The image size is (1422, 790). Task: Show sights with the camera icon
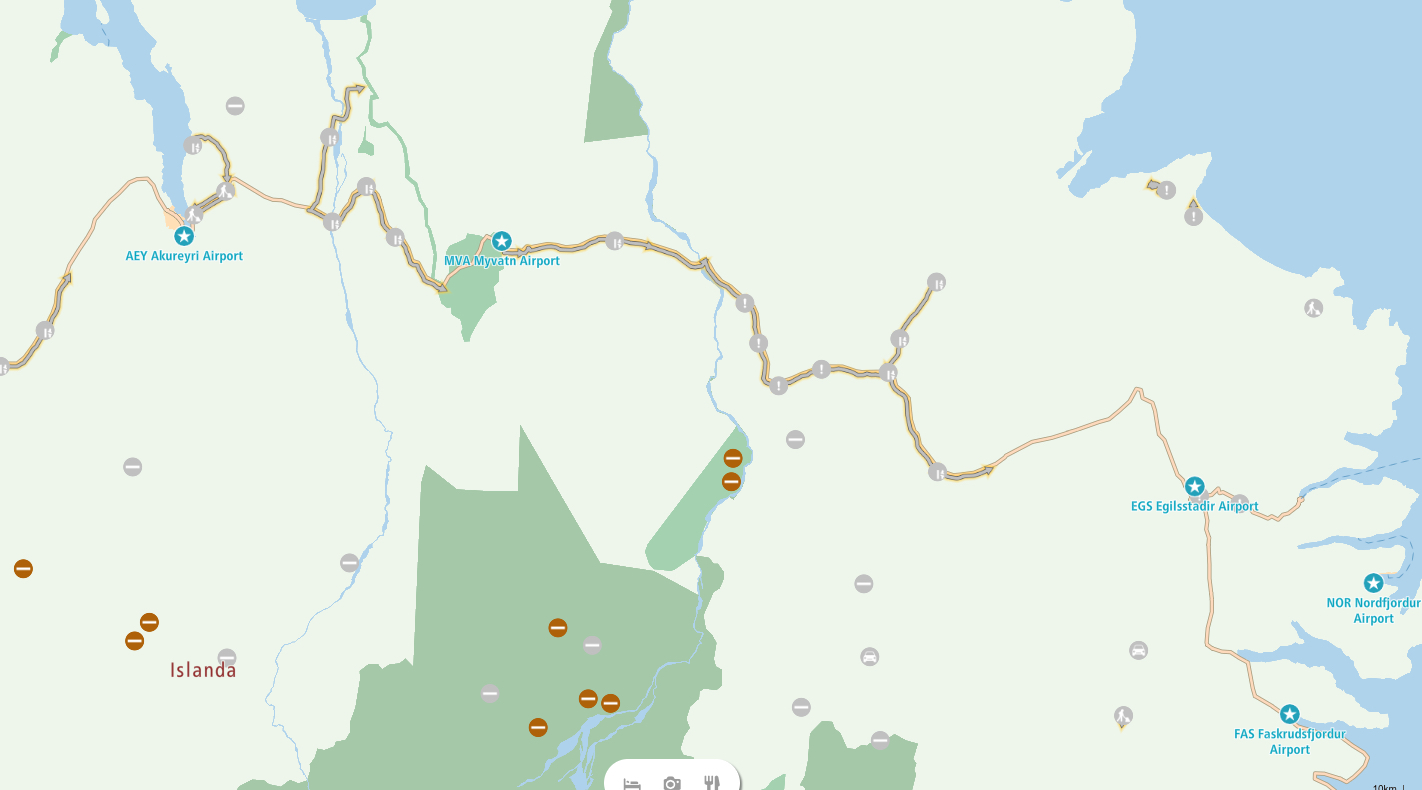[672, 782]
